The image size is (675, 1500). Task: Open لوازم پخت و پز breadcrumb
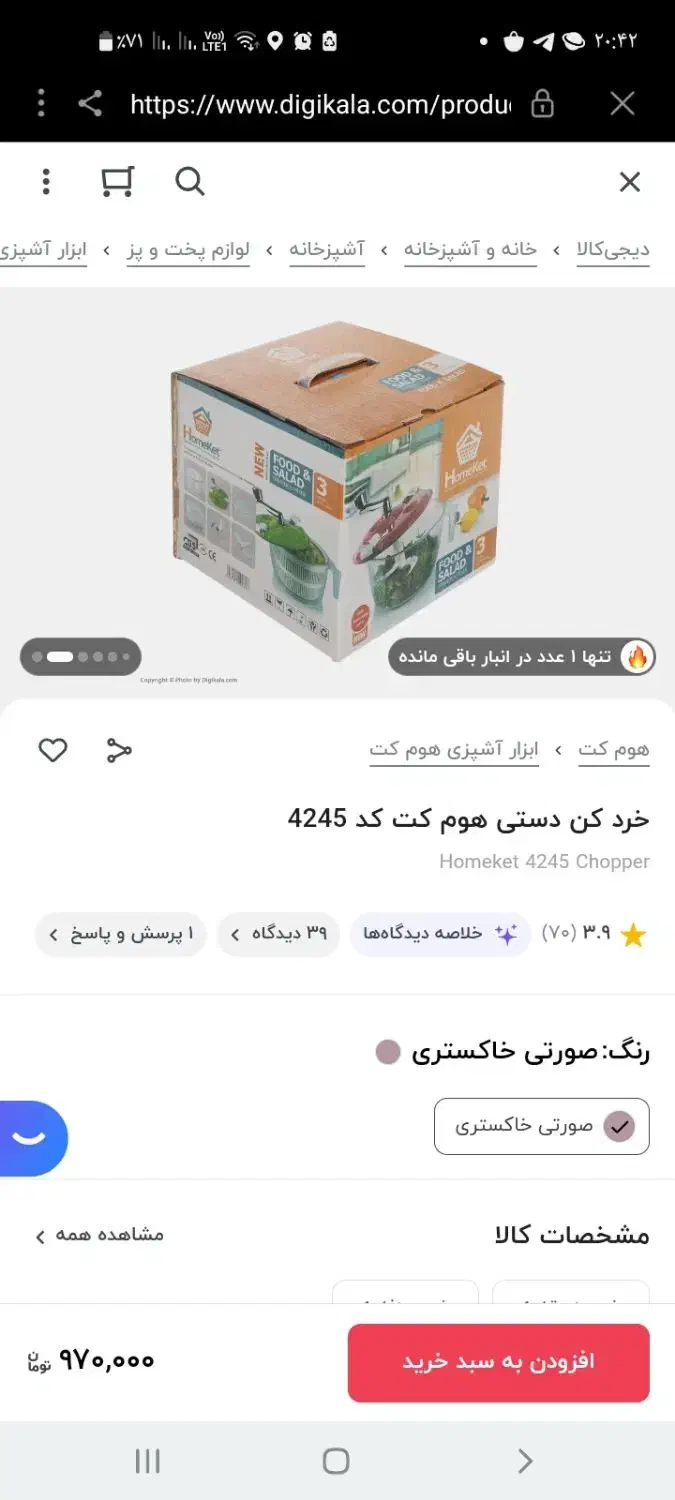(188, 250)
